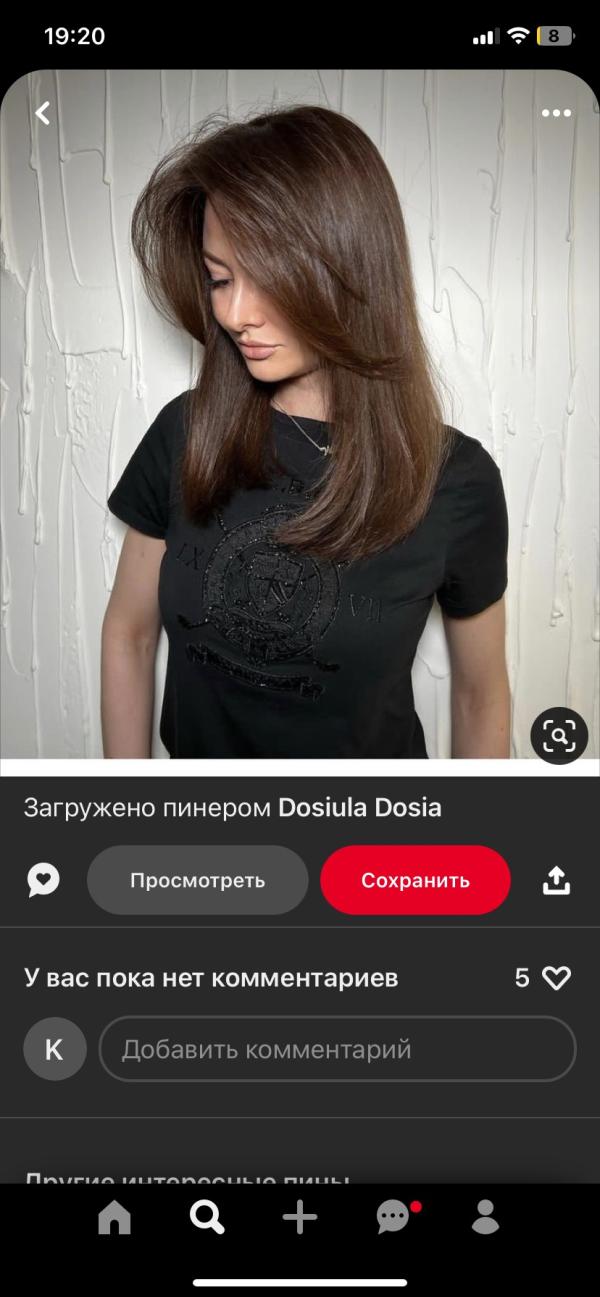Create a new pin with plus
The image size is (600, 1297).
pos(300,1217)
